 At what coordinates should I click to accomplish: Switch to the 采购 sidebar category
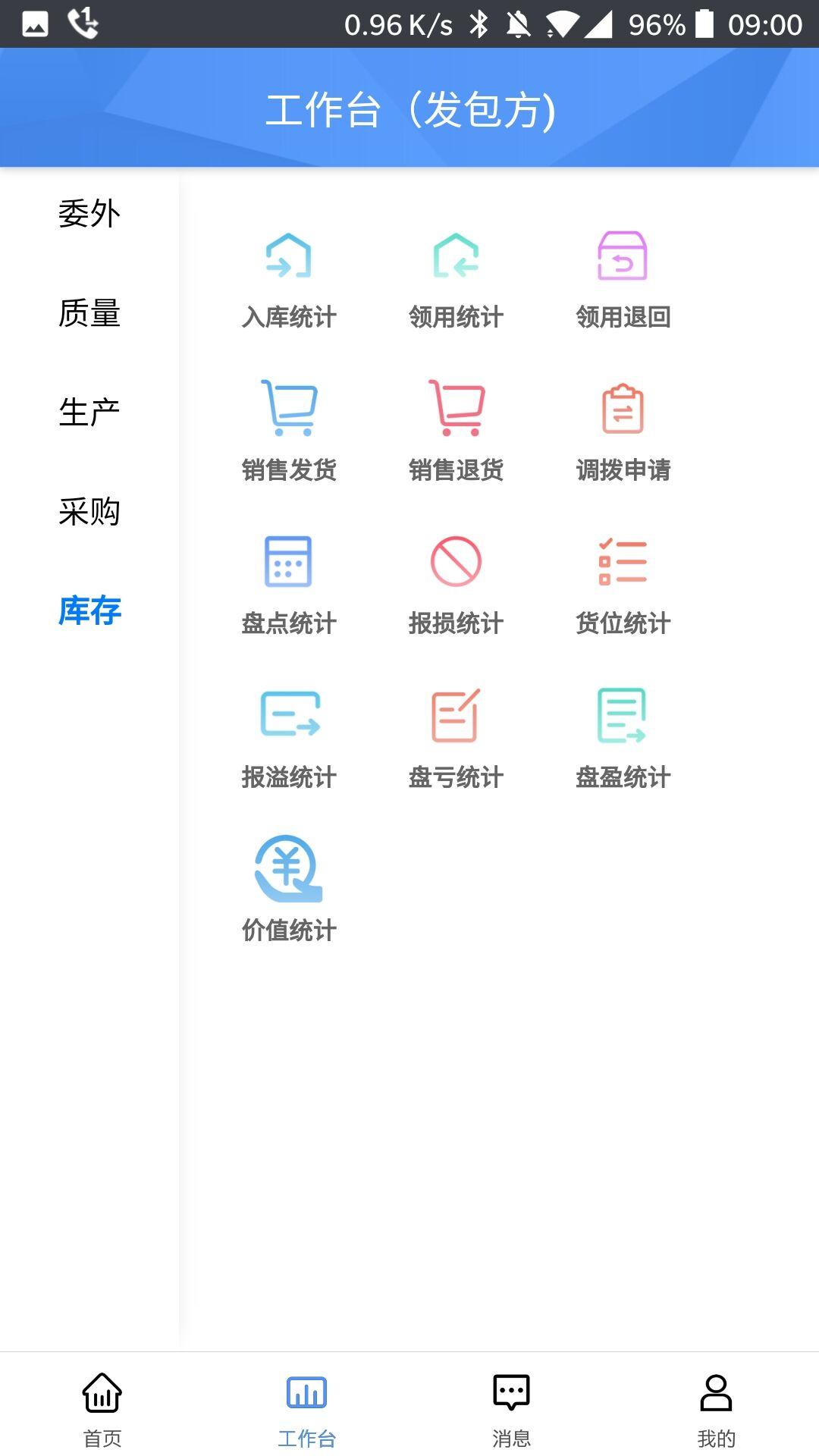pyautogui.click(x=89, y=512)
